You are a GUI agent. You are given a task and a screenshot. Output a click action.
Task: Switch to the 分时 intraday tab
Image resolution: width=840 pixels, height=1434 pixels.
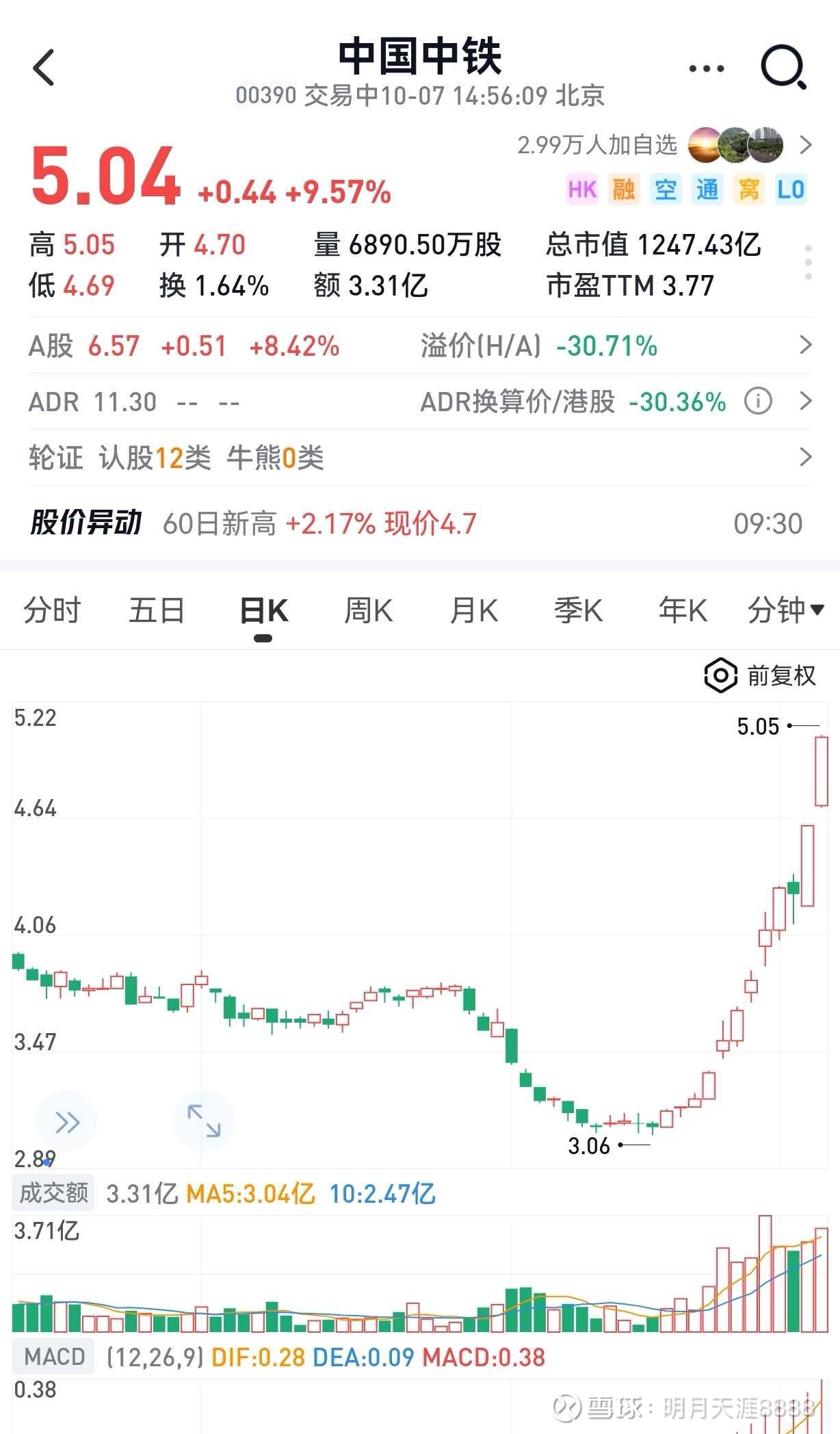point(53,611)
